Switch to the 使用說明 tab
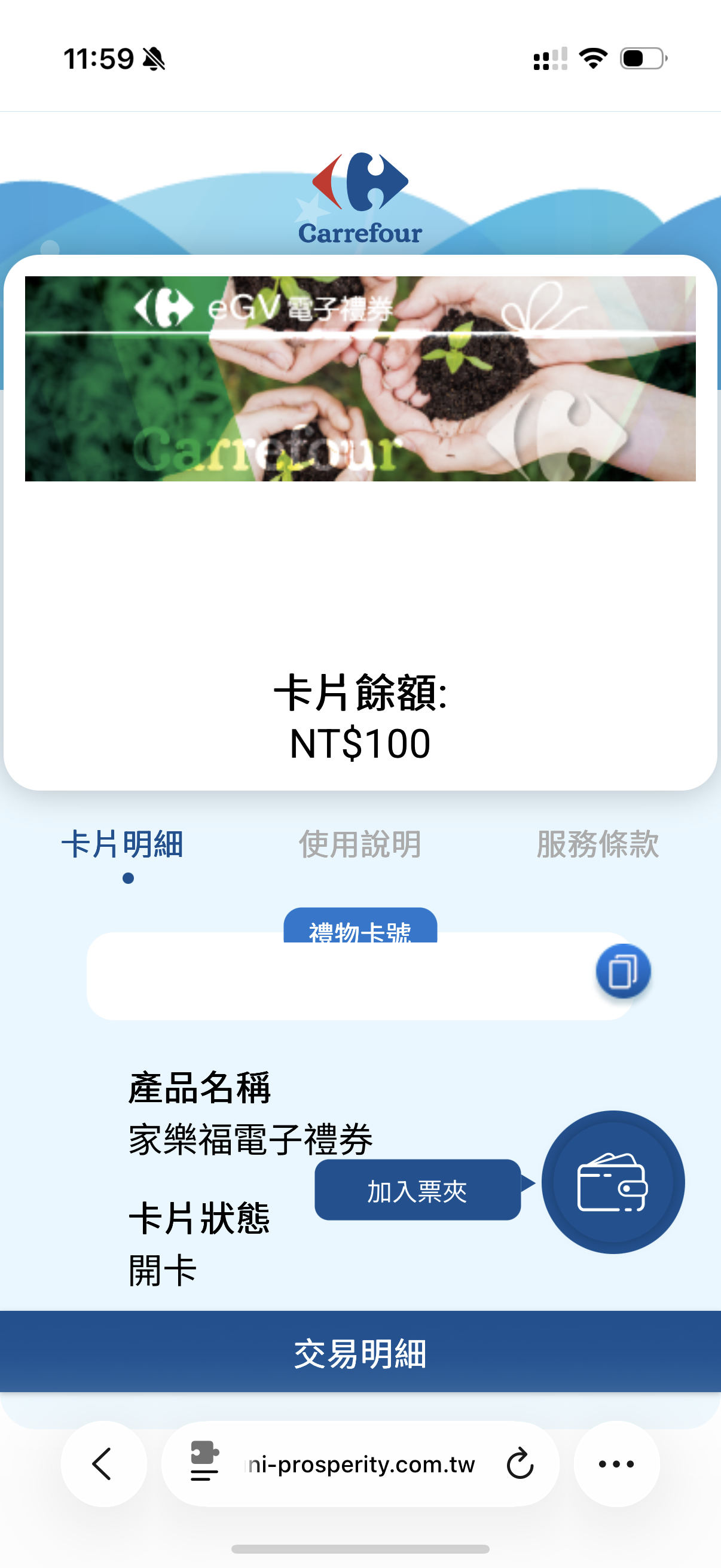 (359, 844)
